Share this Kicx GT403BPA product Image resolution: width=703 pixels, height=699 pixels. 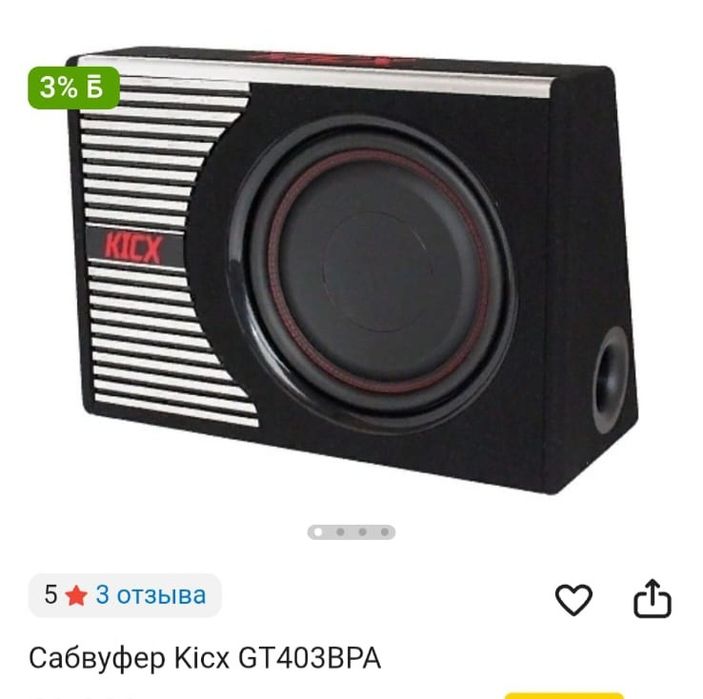tap(652, 600)
